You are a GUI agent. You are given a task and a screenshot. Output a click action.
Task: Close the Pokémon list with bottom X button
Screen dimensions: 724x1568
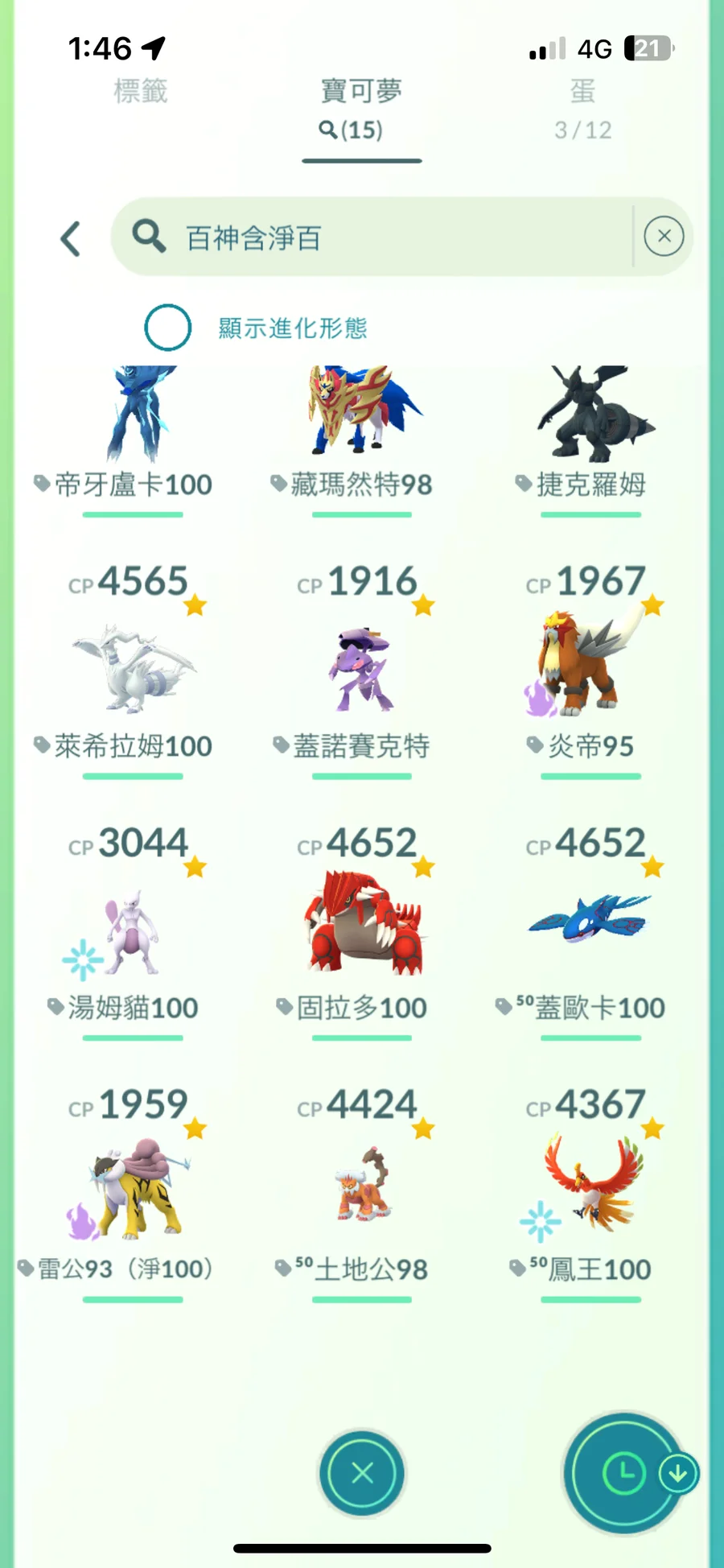coord(362,1473)
